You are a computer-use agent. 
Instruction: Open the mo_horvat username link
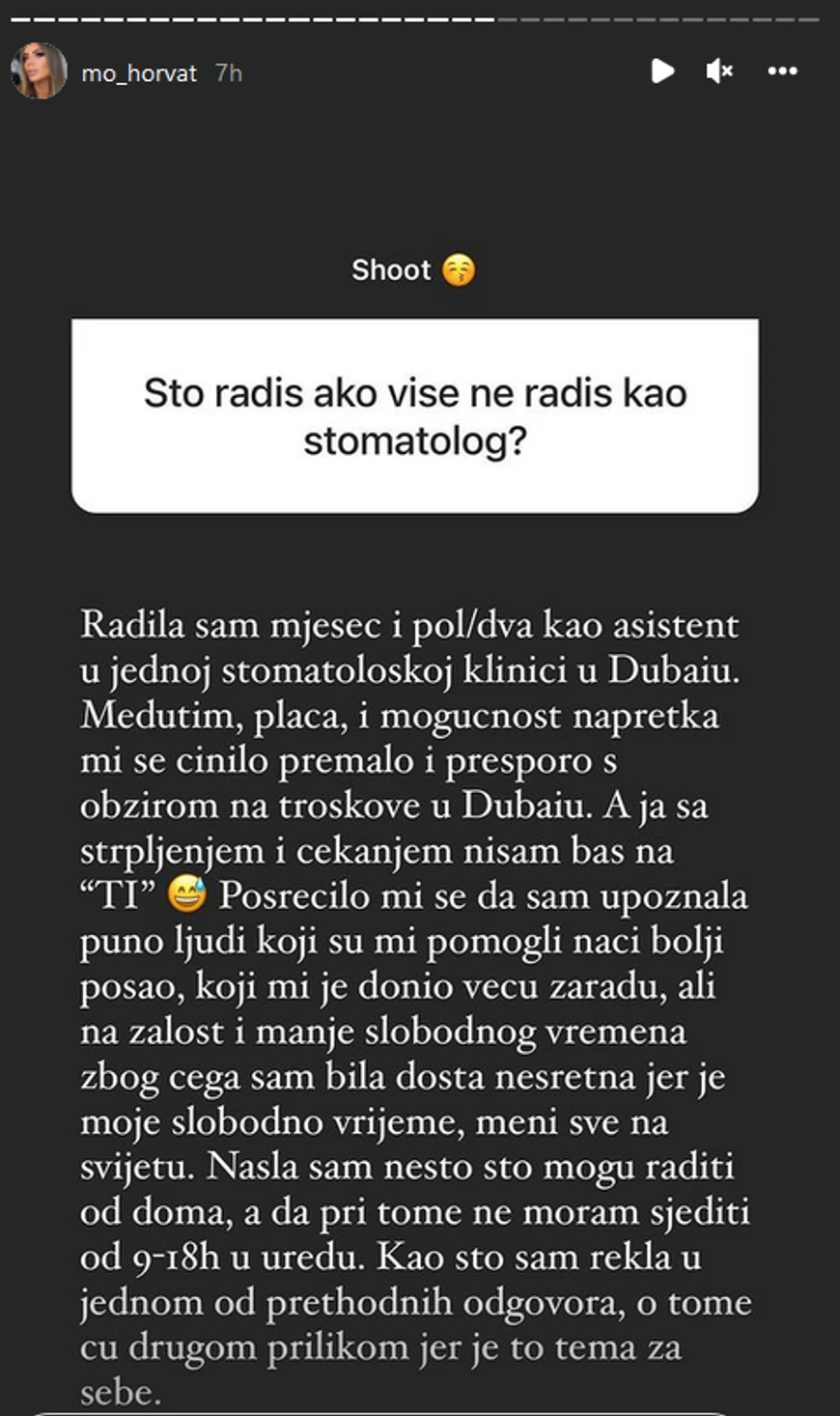pos(139,73)
